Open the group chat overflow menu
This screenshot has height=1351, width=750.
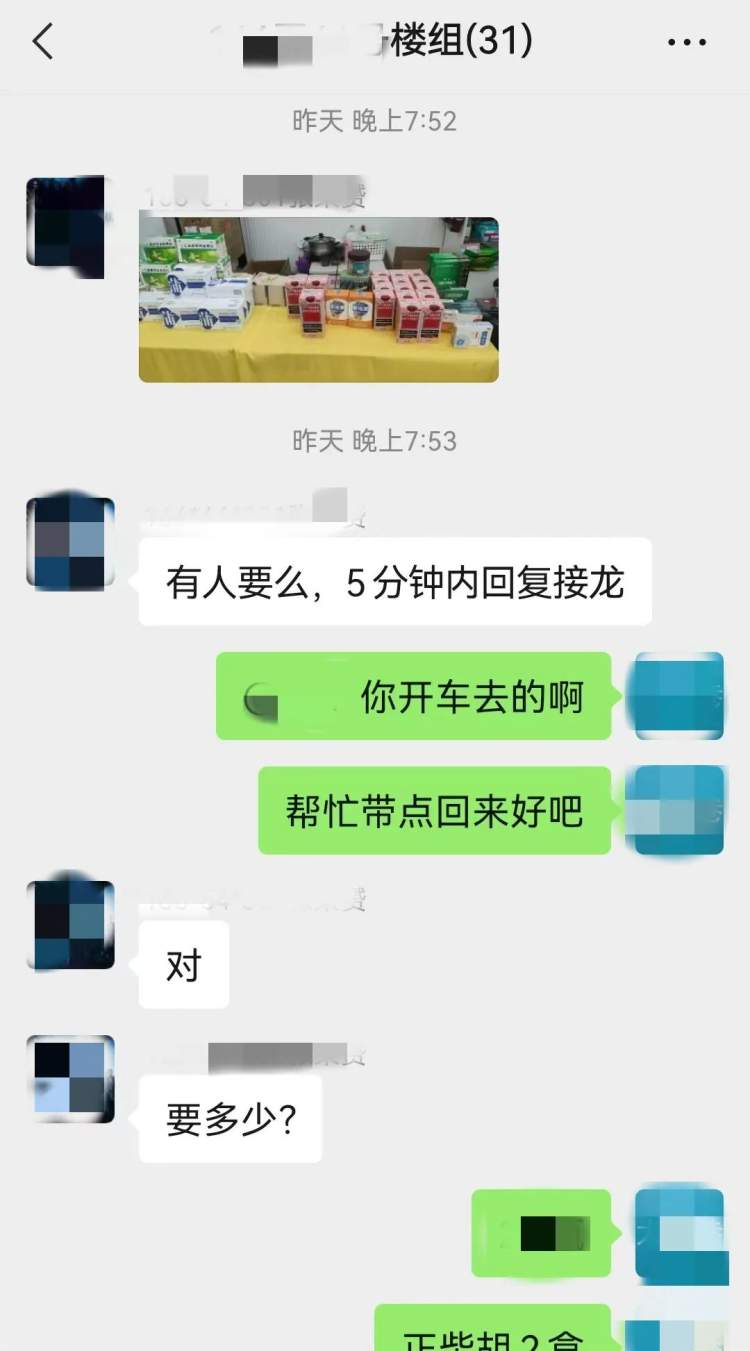coord(686,43)
